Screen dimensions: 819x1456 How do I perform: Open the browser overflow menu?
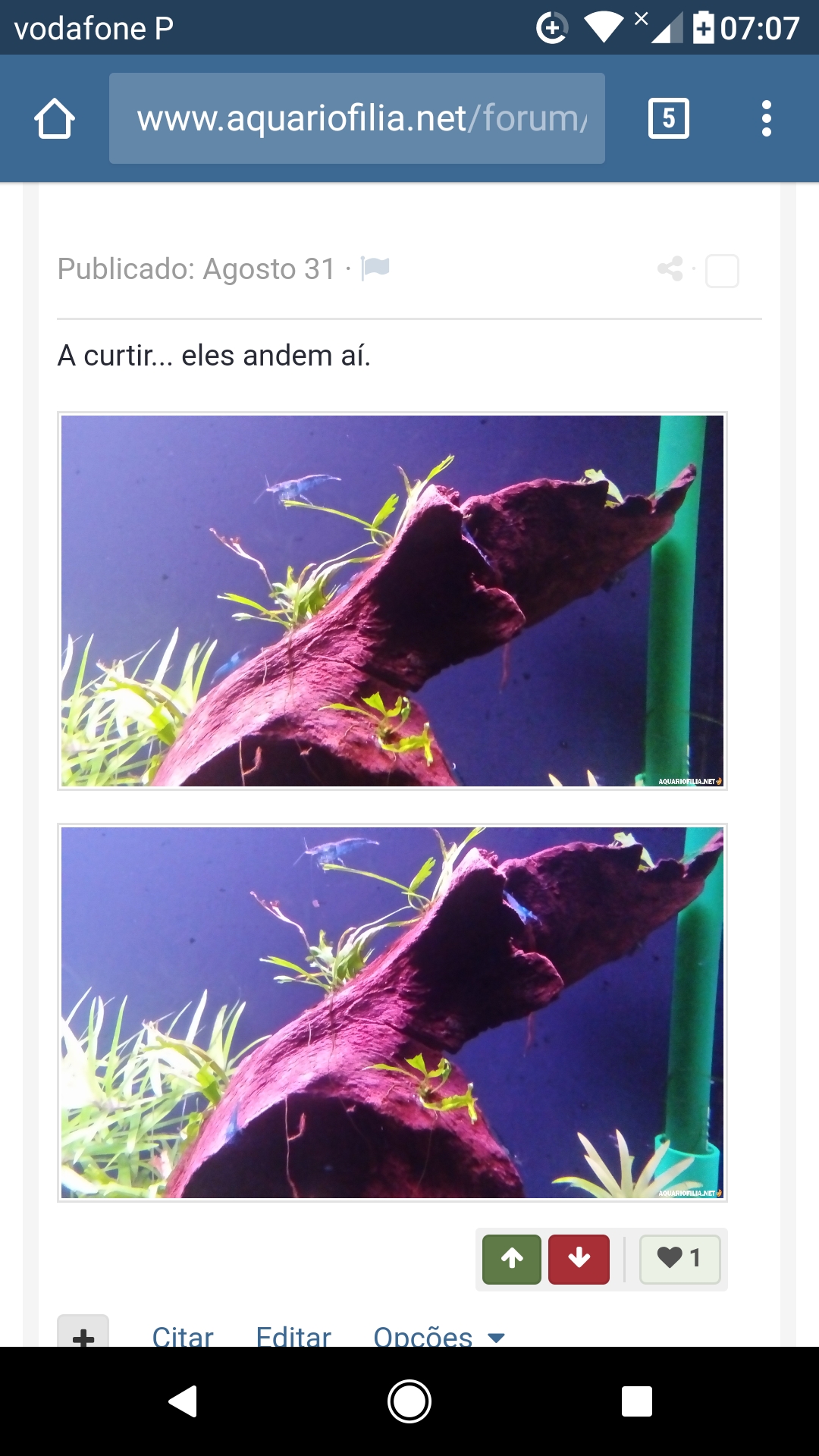click(x=767, y=118)
